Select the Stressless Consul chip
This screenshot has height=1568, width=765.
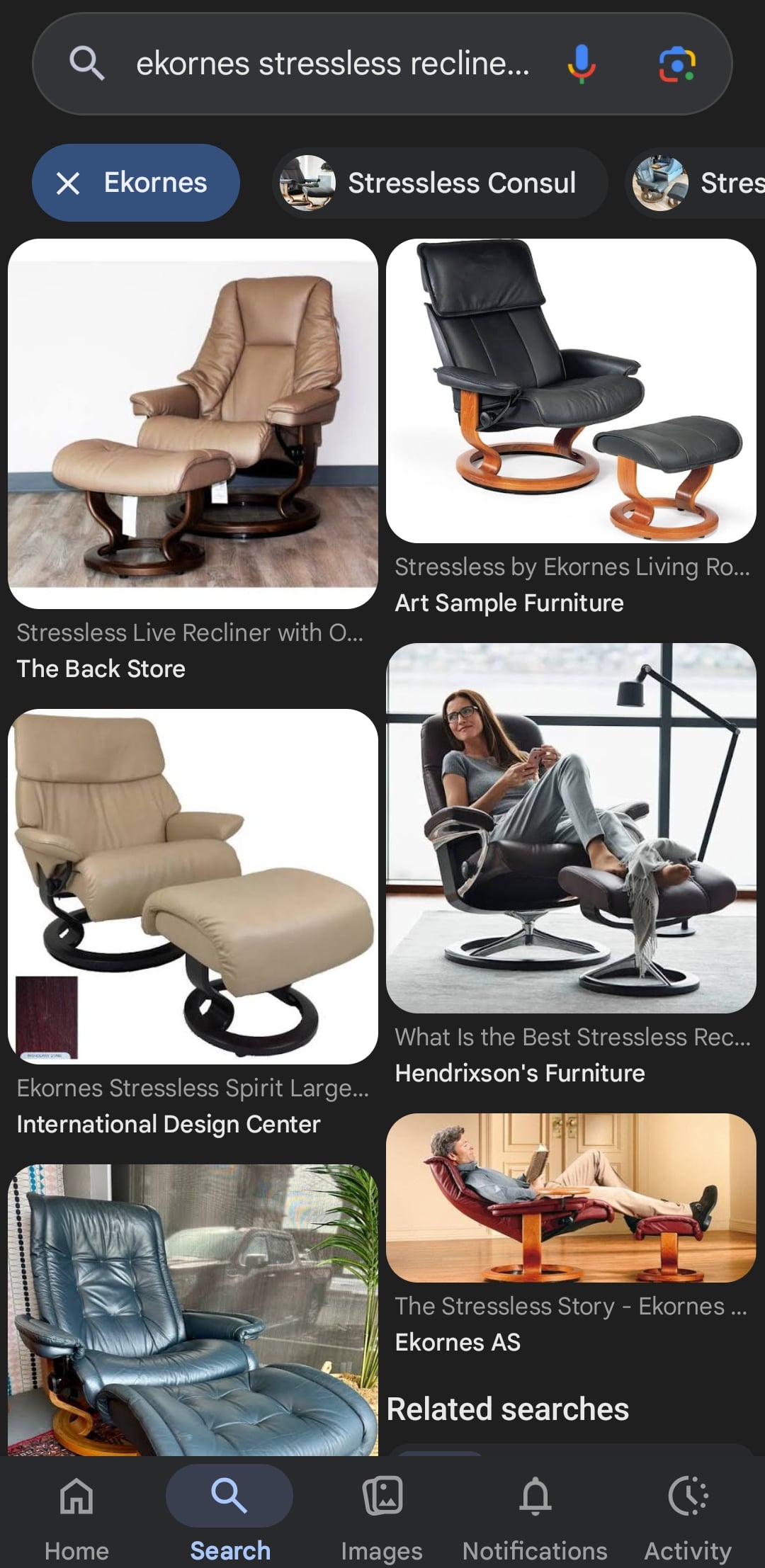point(441,183)
